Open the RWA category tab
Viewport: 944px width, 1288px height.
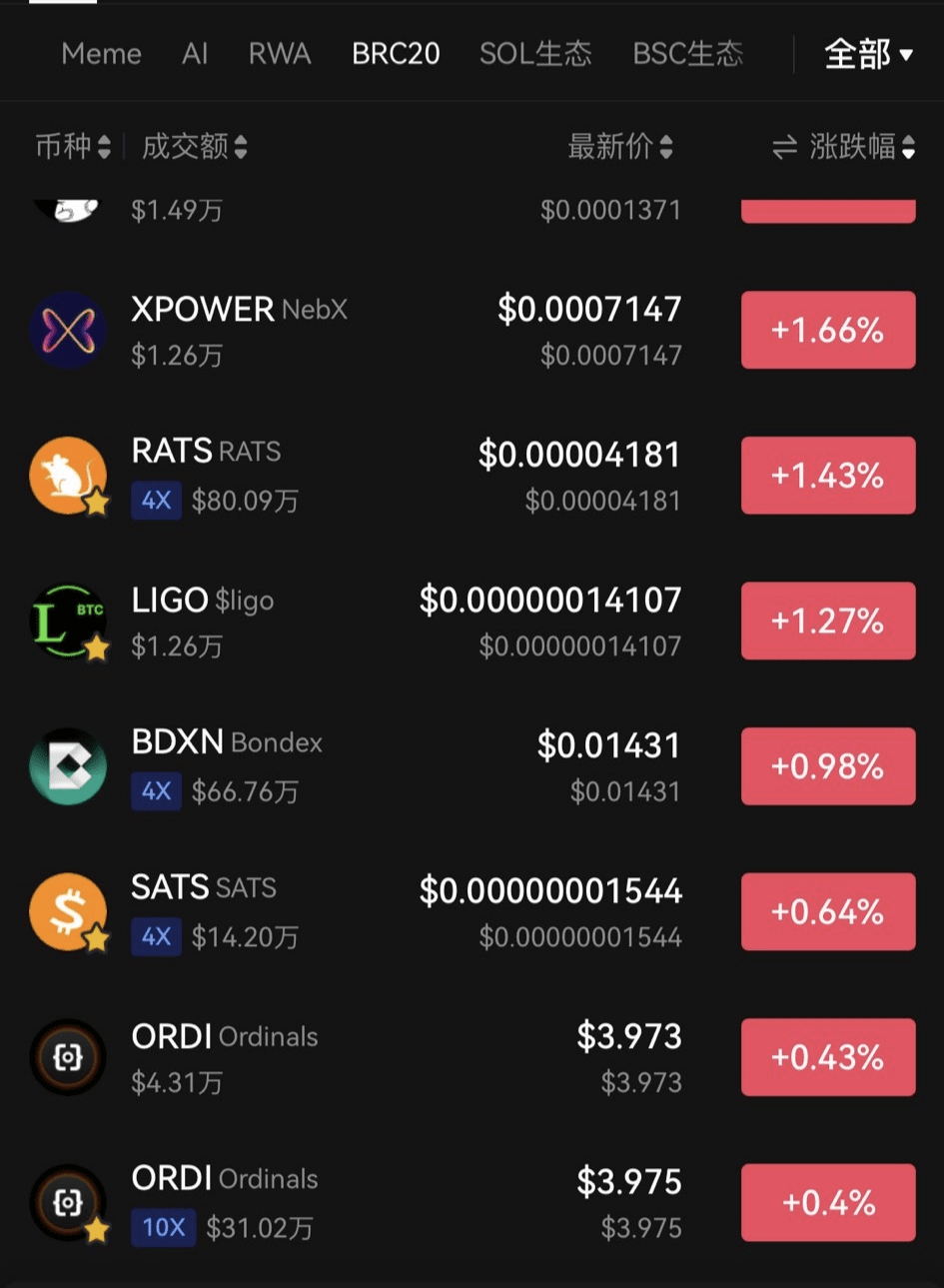coord(280,54)
